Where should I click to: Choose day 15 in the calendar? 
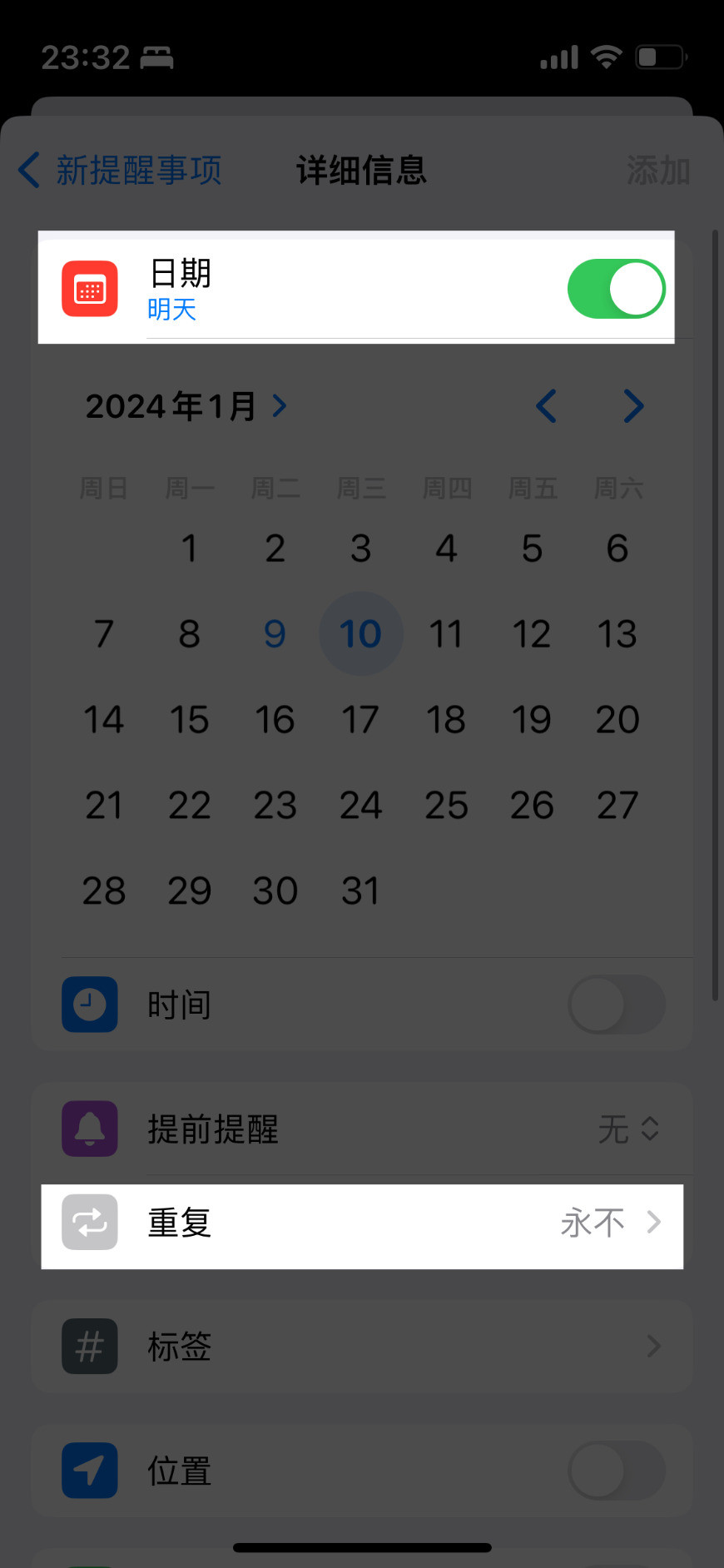tap(189, 719)
